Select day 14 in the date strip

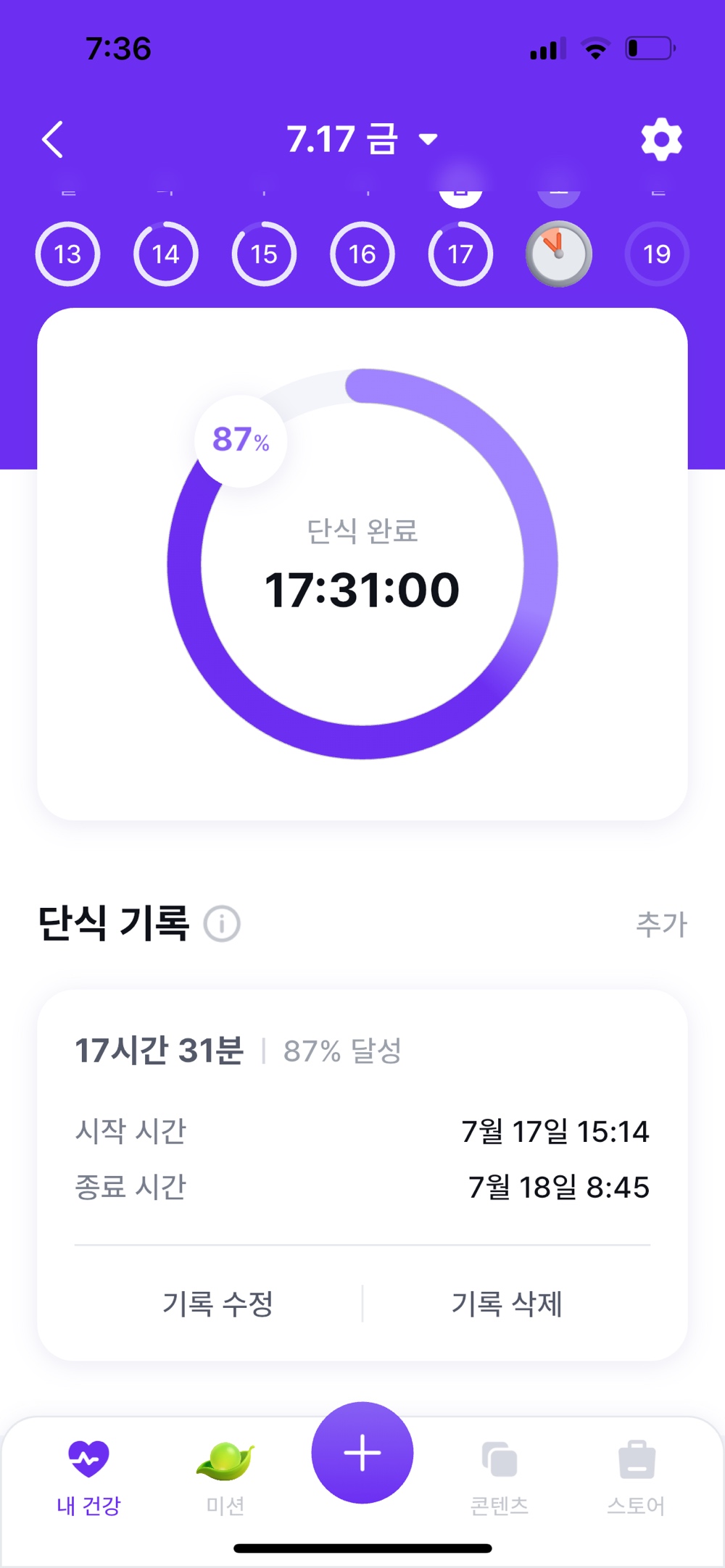[x=166, y=254]
